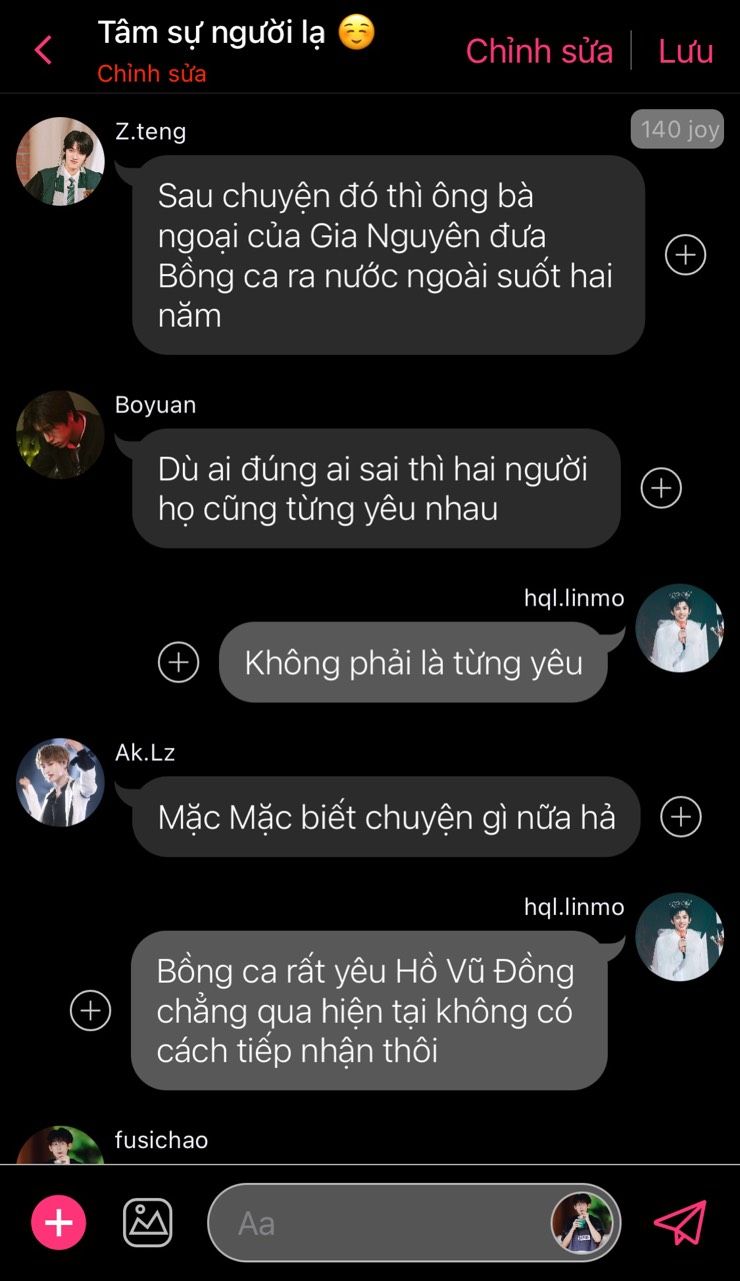Tap plus beside the "Bồng ca rất yêu" message
Image resolution: width=740 pixels, height=1281 pixels.
click(90, 1010)
